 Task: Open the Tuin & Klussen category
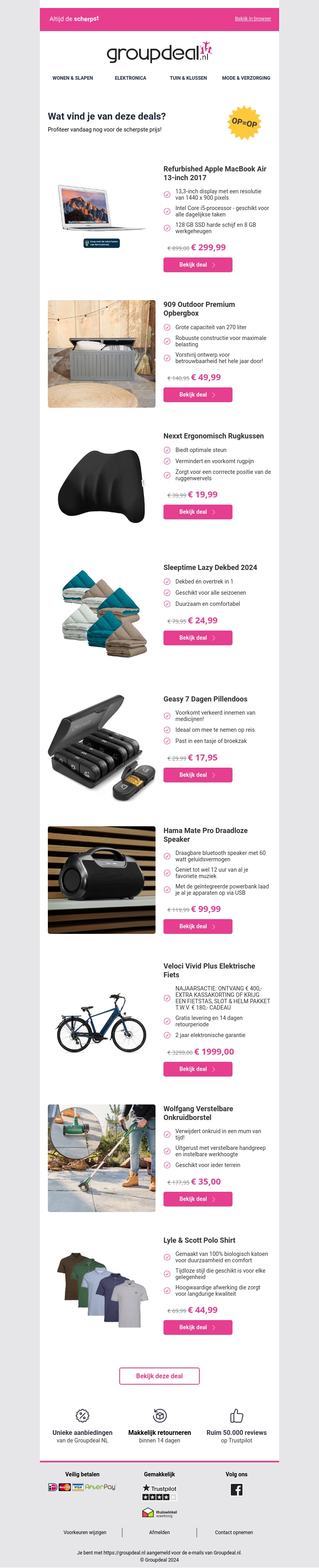[188, 78]
